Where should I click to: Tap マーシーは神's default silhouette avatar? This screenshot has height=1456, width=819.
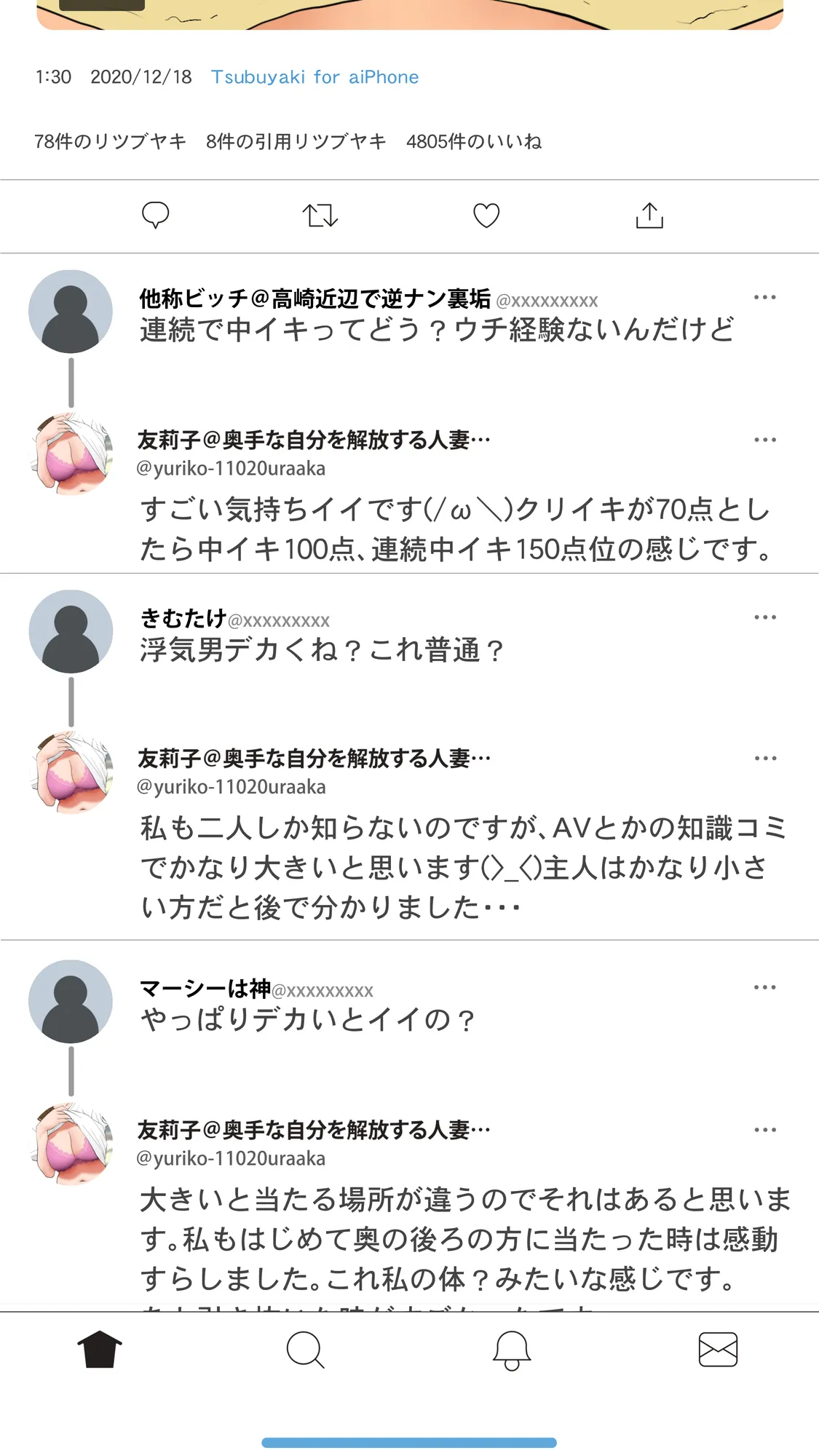coord(70,1002)
